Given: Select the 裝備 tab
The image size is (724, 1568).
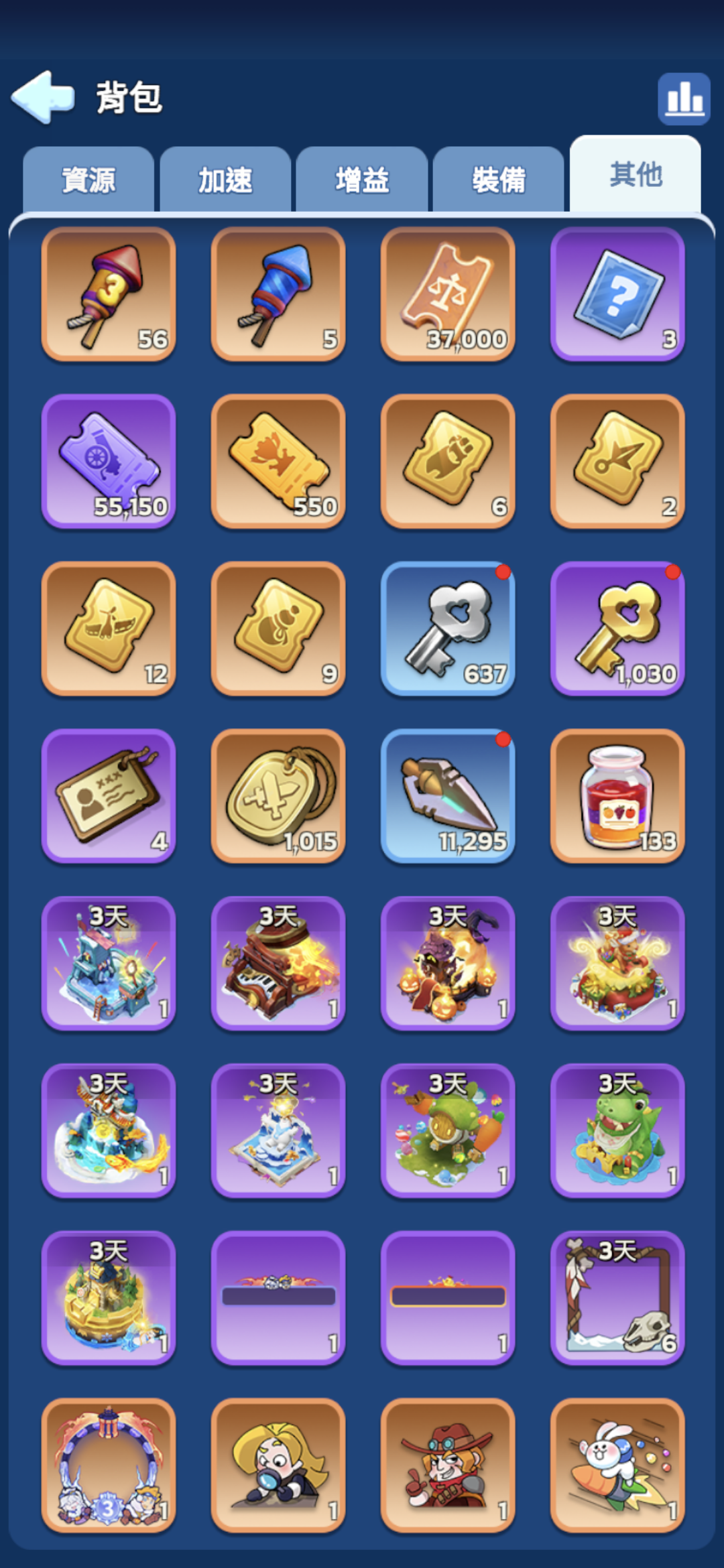Looking at the screenshot, I should [499, 180].
